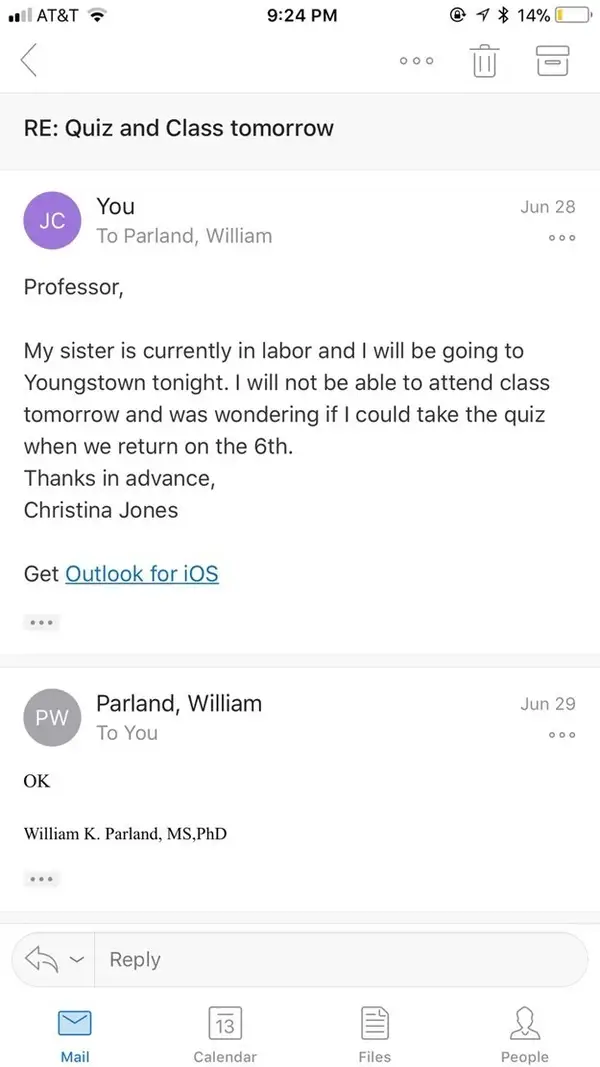Delete this email thread
The image size is (600, 1067).
(x=484, y=60)
